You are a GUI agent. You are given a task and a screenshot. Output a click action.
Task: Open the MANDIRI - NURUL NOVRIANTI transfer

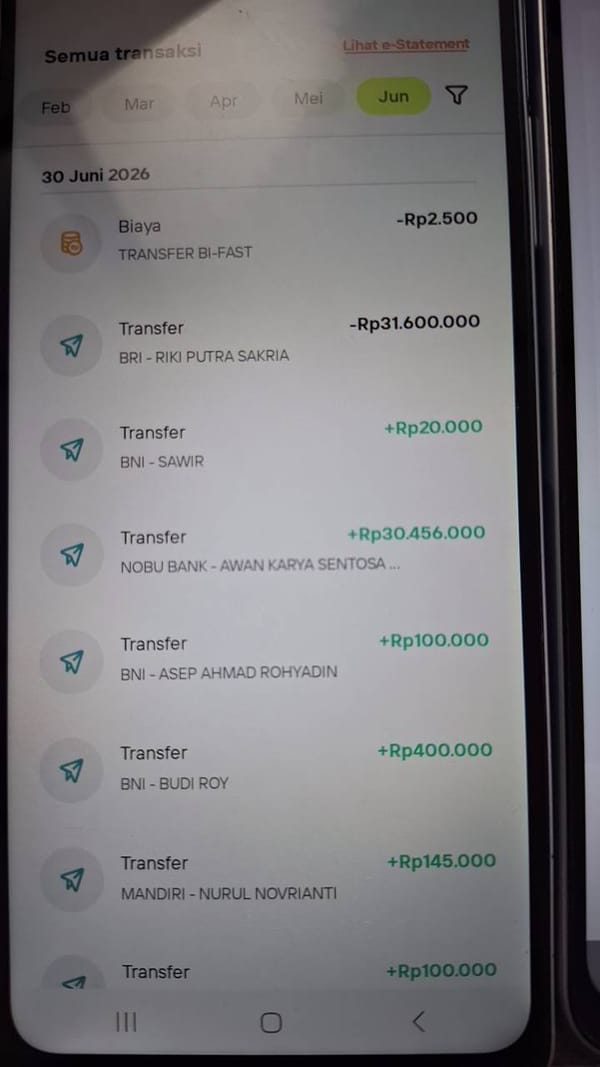pos(268,878)
